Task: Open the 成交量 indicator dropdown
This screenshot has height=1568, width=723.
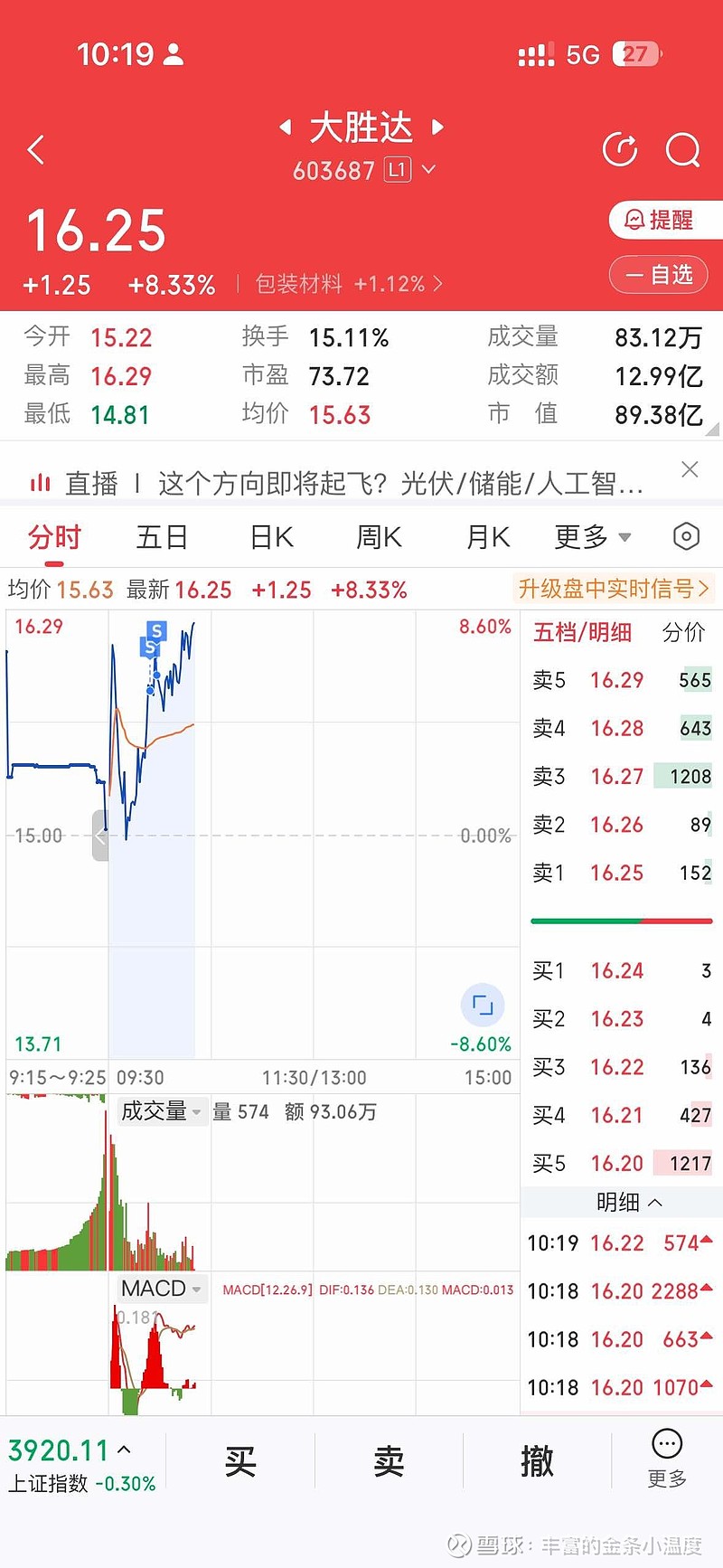Action: tap(161, 1111)
